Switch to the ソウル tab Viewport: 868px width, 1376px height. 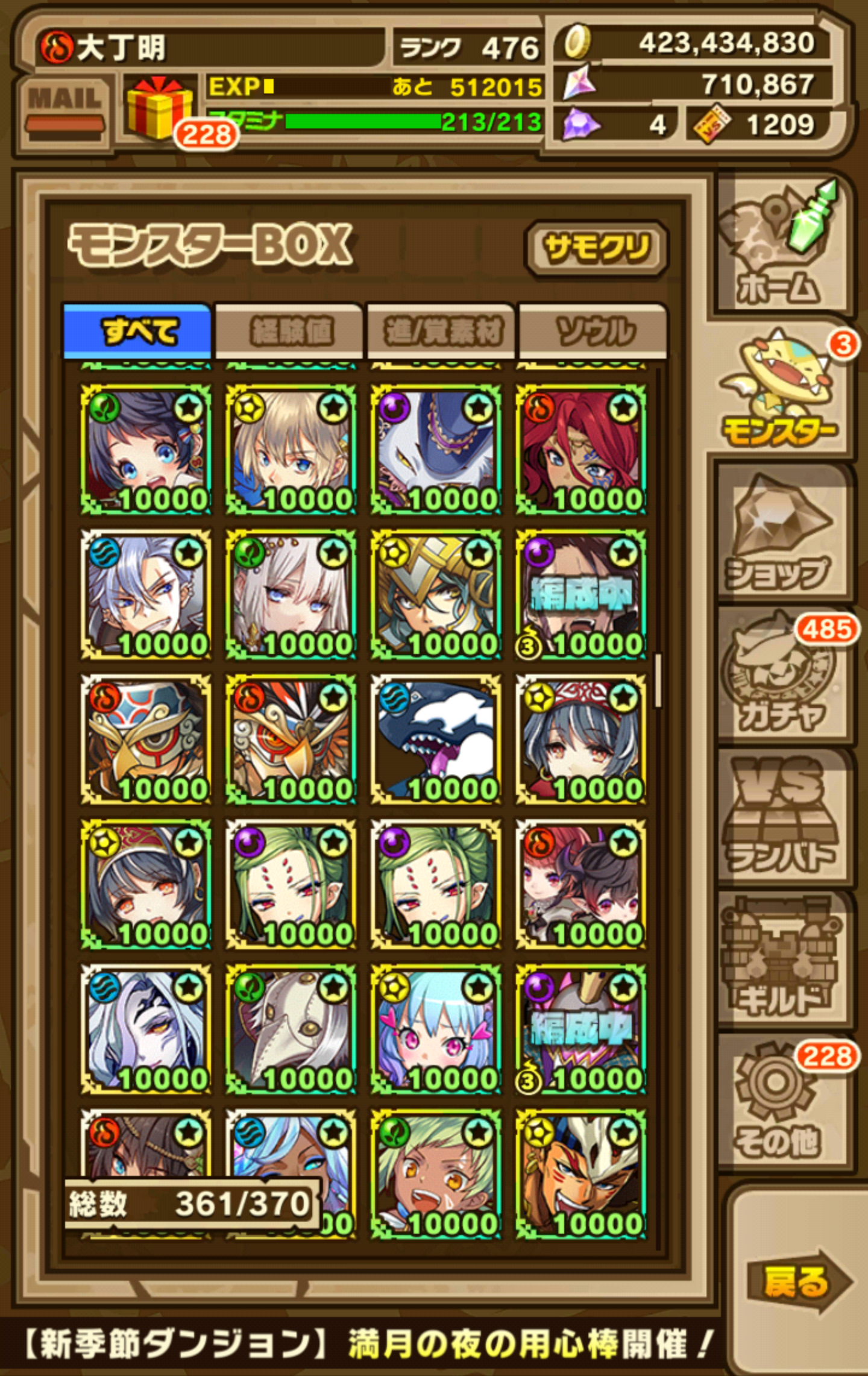click(x=593, y=331)
